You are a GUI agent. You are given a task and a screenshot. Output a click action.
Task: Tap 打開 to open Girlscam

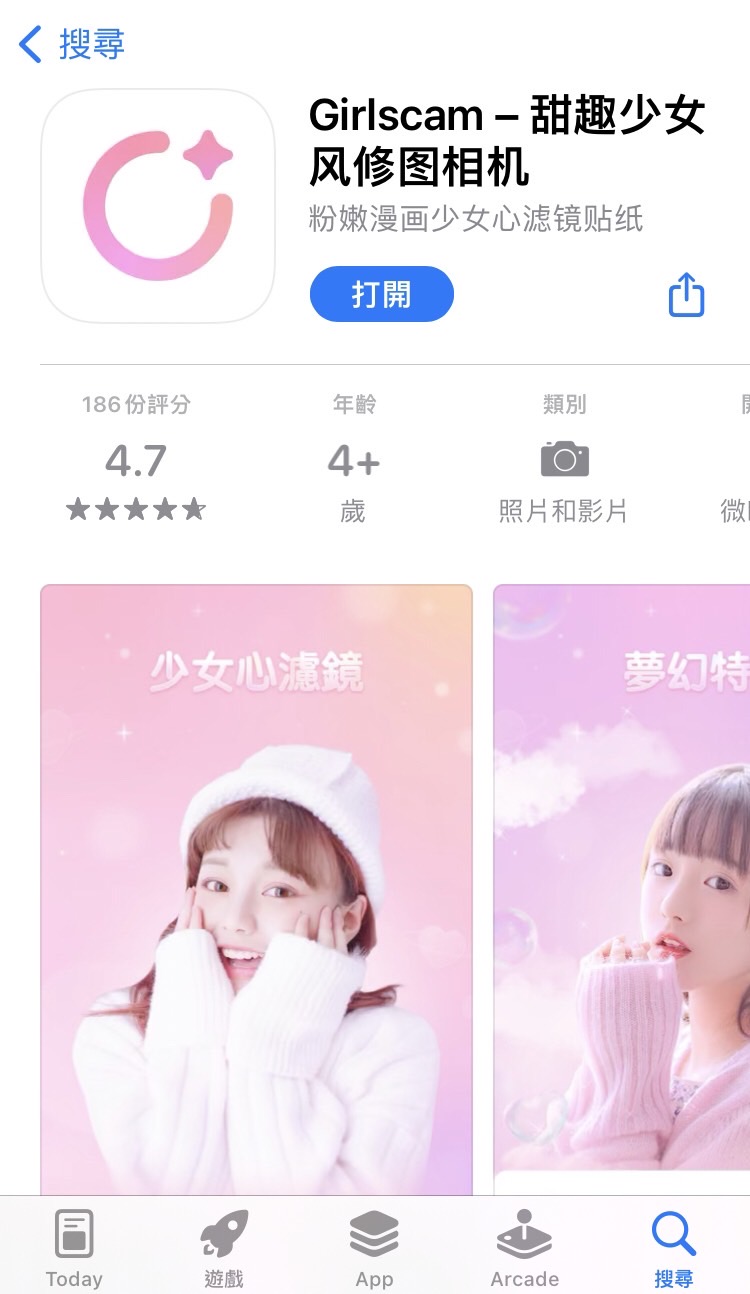[x=381, y=294]
